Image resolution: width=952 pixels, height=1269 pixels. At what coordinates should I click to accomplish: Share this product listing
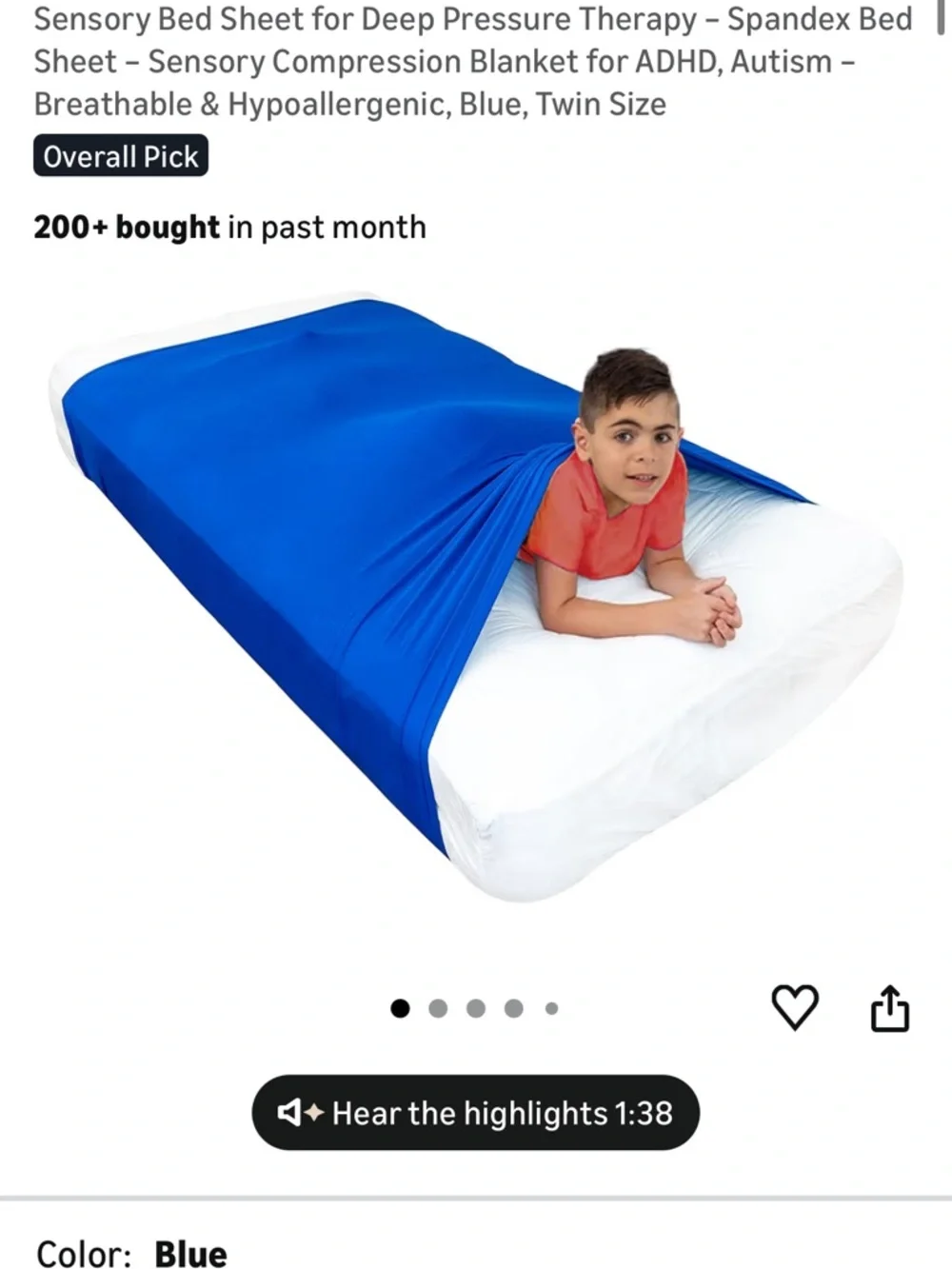[x=890, y=1009]
